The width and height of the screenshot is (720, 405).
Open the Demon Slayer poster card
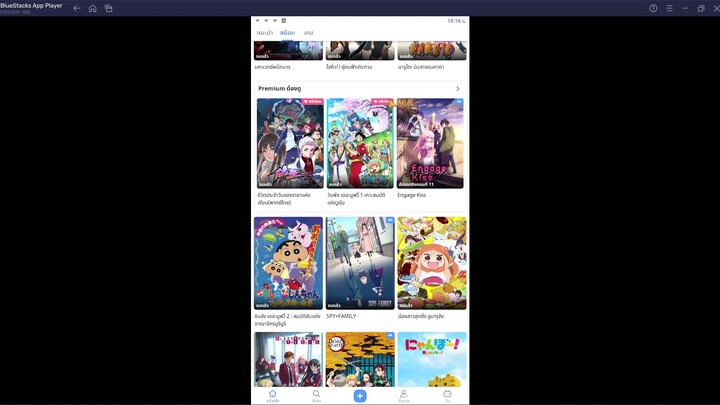360,359
